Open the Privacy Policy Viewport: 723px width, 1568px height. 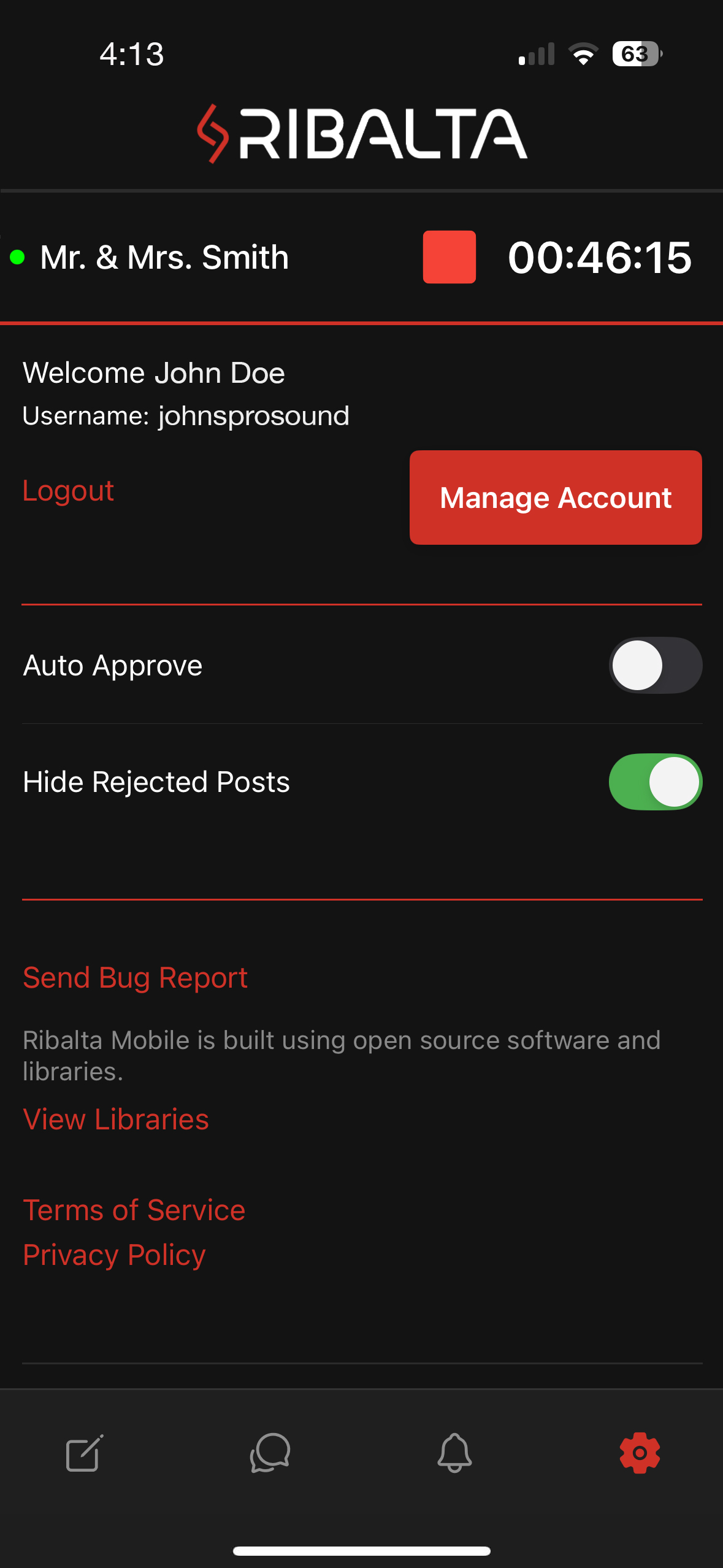pos(113,1254)
